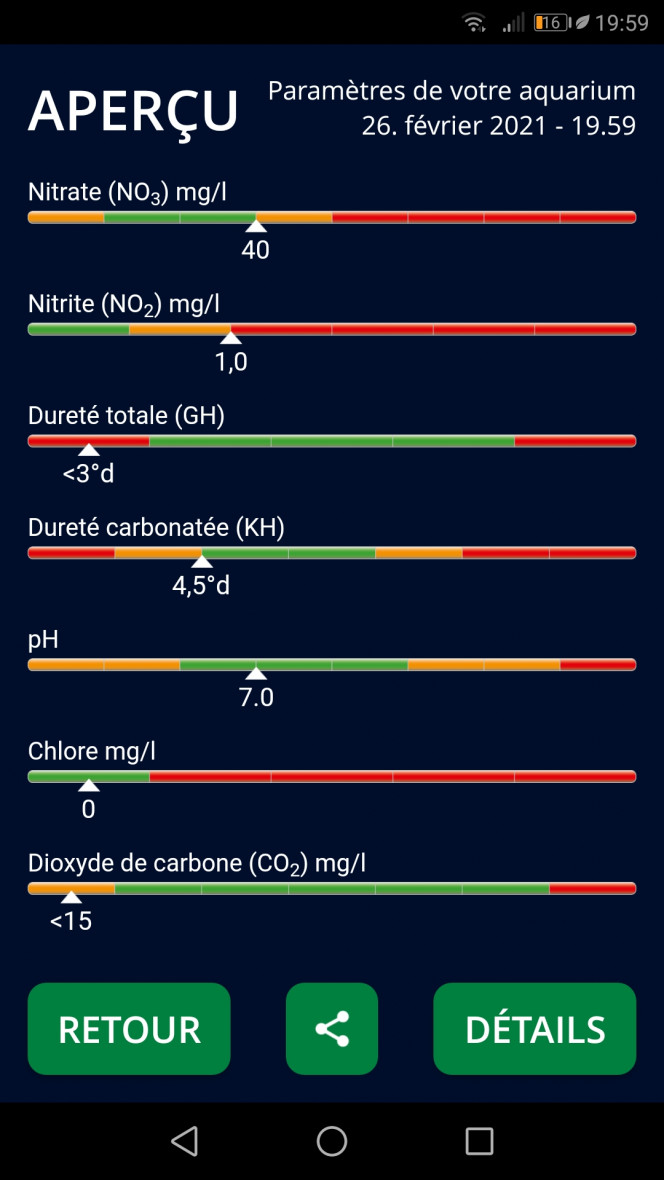The width and height of the screenshot is (664, 1180).
Task: Go to the system home screen
Action: tap(332, 1140)
